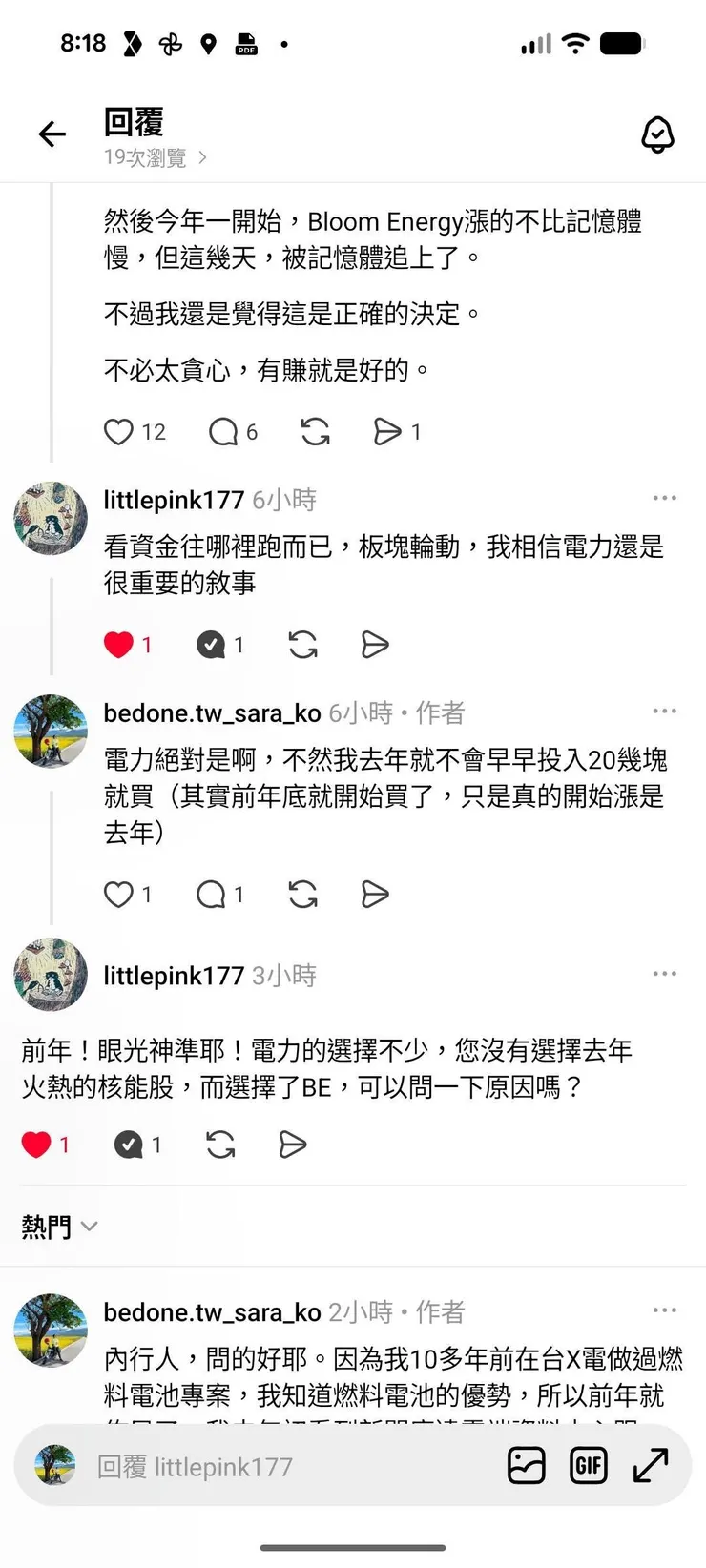The image size is (706, 1568).
Task: Like bedone.tw_sara_ko's reply heart icon
Action: pyautogui.click(x=122, y=895)
